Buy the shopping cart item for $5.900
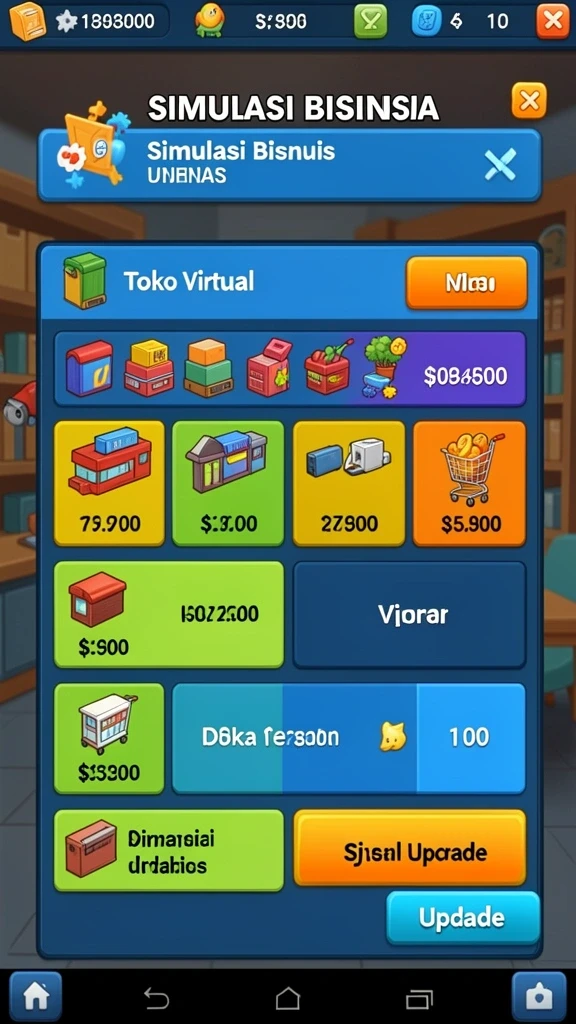576x1024 pixels. (x=470, y=483)
